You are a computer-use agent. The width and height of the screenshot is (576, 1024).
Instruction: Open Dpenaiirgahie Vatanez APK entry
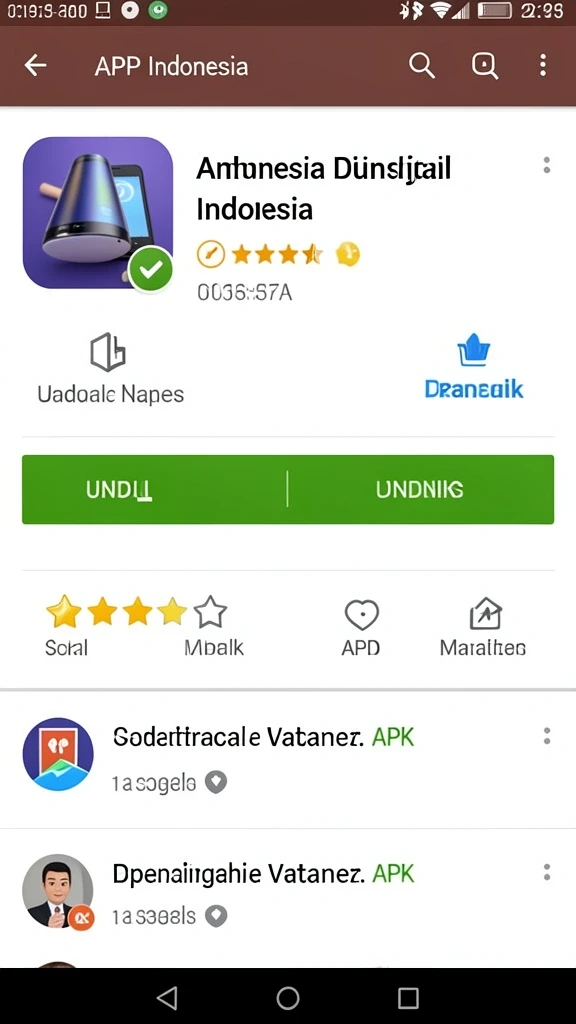coord(288,893)
